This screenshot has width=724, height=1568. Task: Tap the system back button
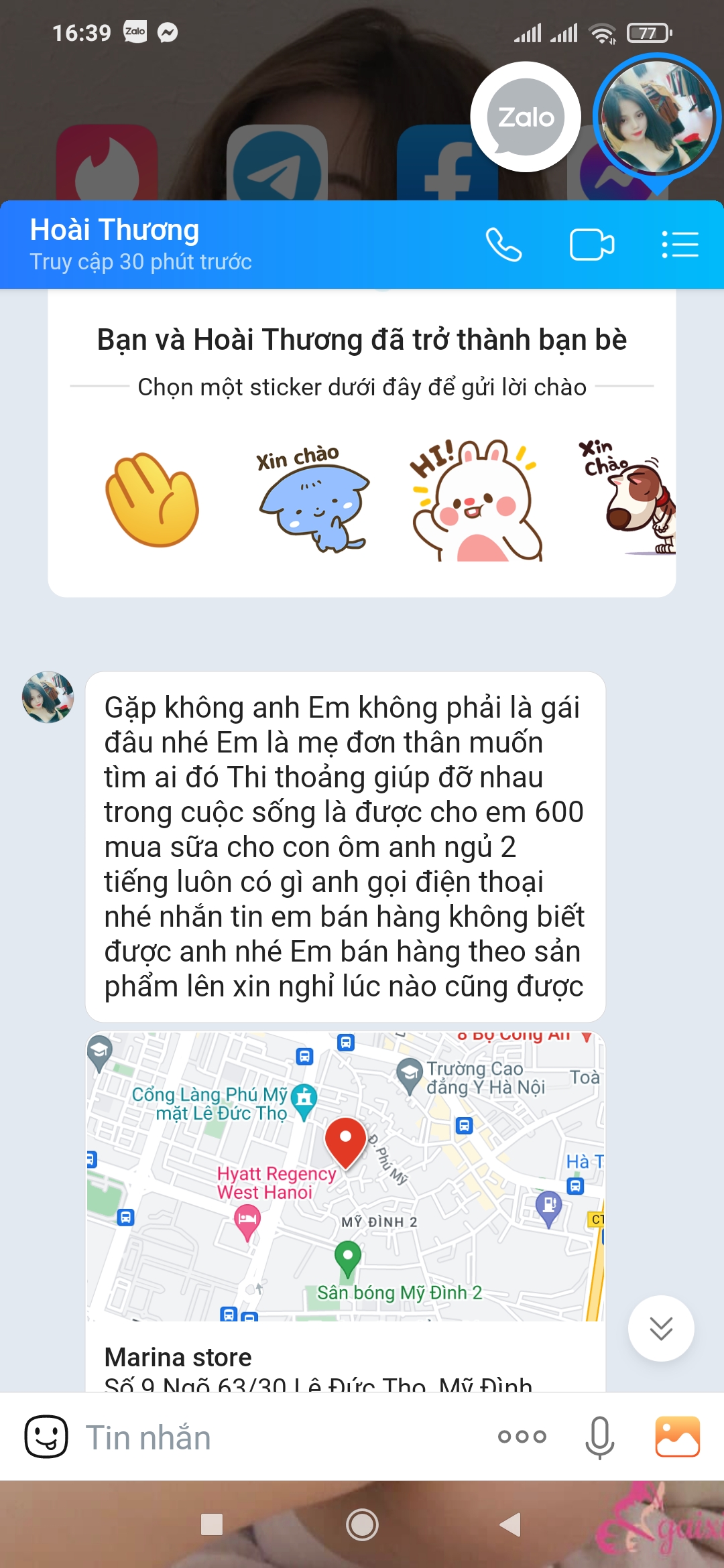coord(511,1524)
